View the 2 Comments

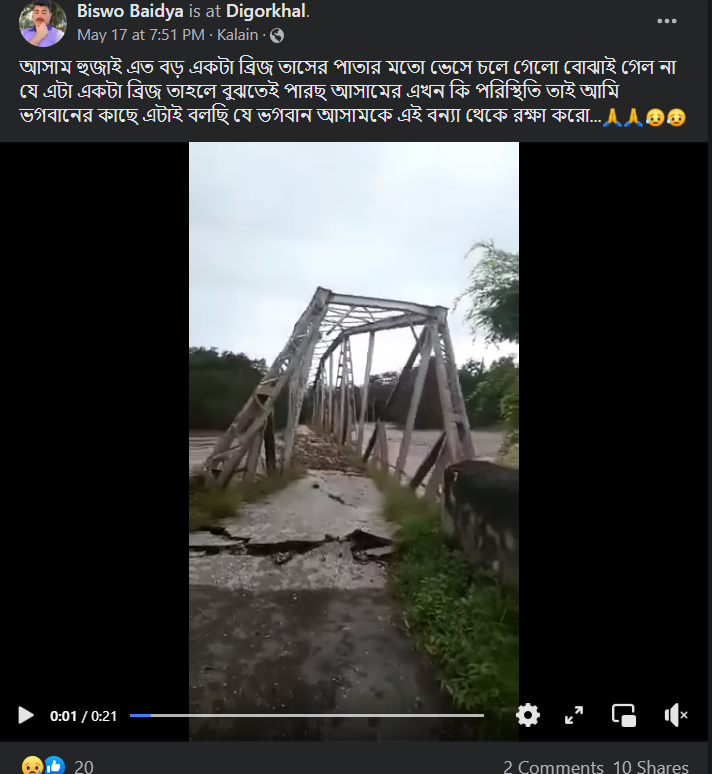click(552, 767)
